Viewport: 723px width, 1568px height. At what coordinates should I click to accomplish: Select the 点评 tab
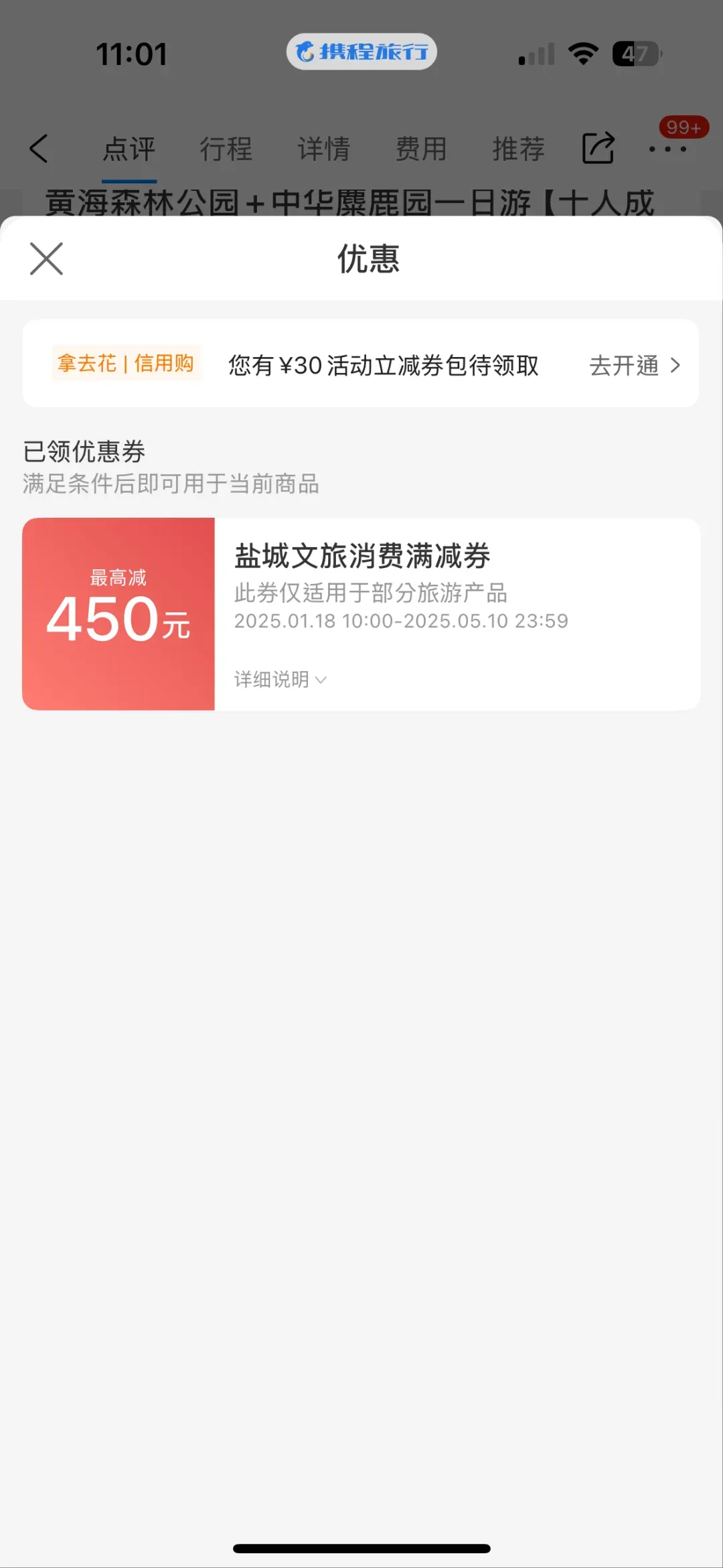point(129,148)
